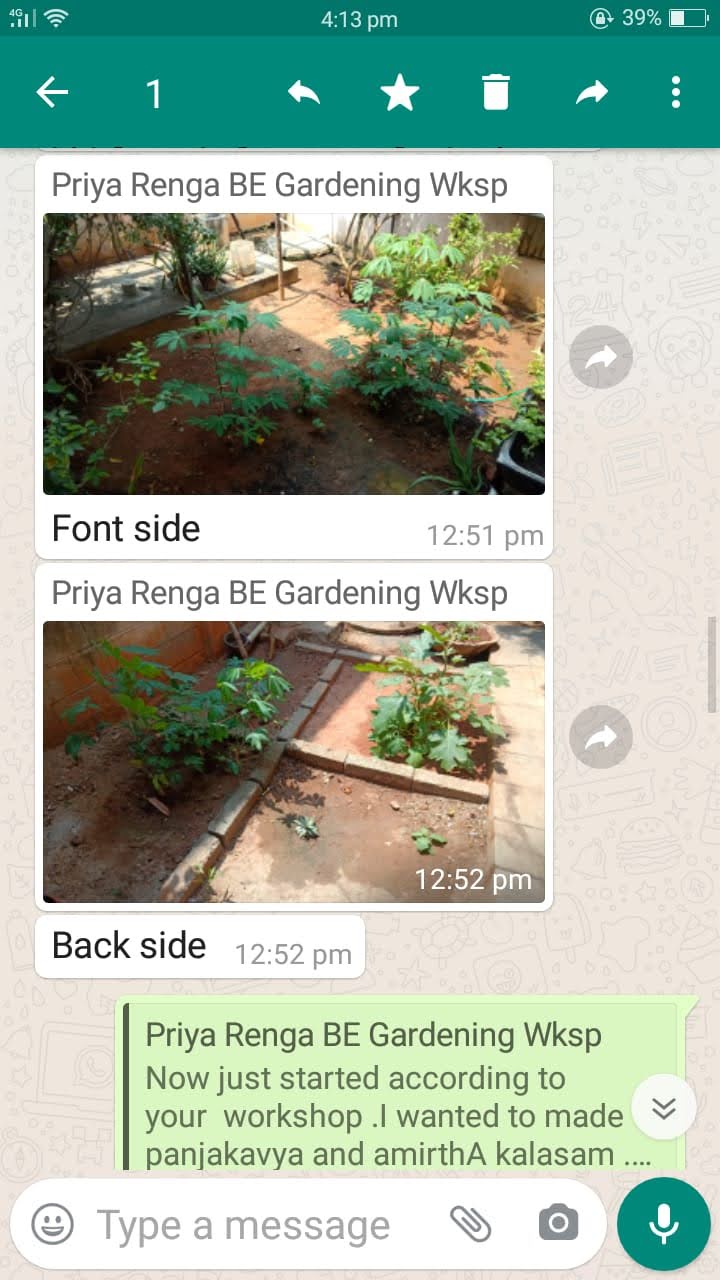720x1280 pixels.
Task: Open the emoji picker
Action: 52,1224
